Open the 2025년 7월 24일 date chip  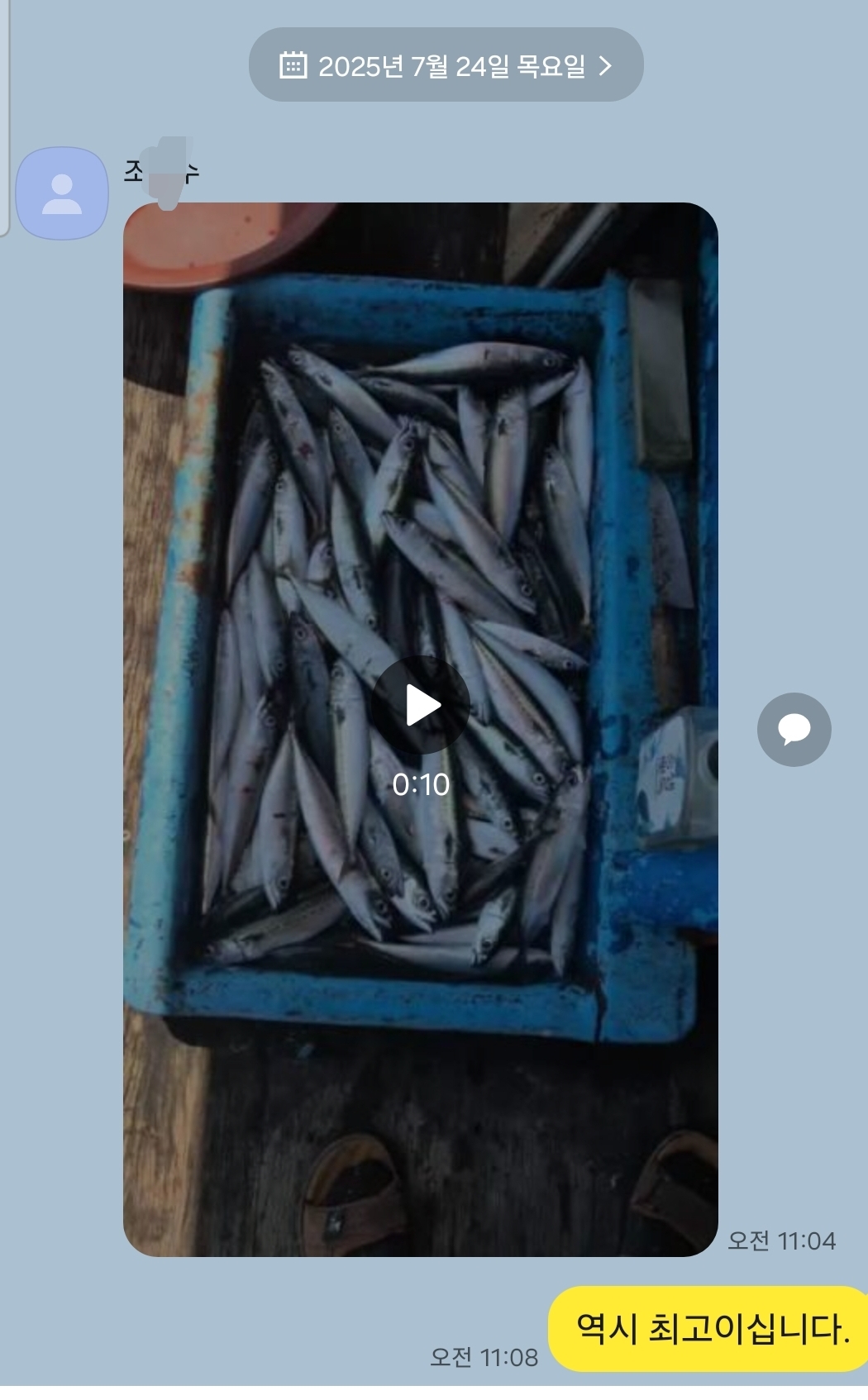(446, 65)
